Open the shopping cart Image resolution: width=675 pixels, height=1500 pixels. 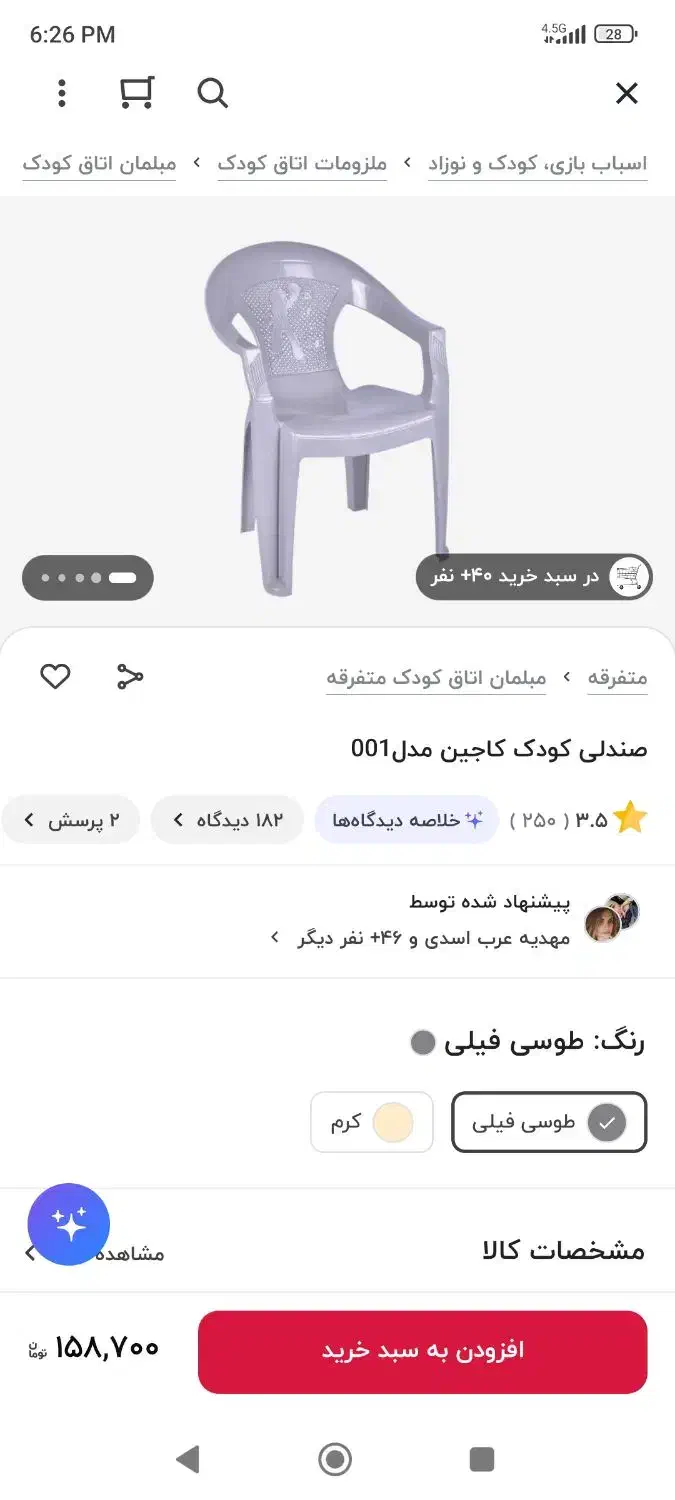point(137,93)
